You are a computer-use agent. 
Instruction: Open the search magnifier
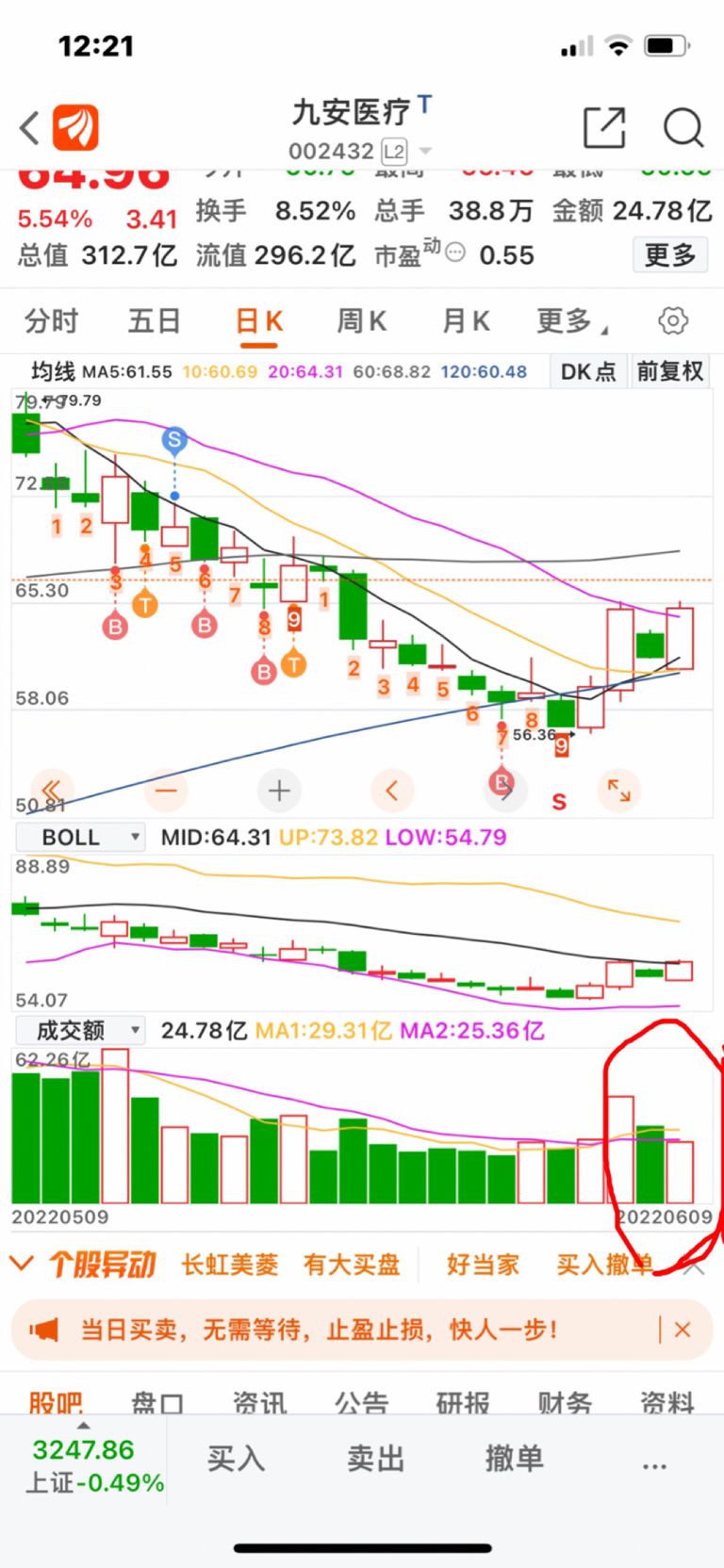pyautogui.click(x=683, y=128)
